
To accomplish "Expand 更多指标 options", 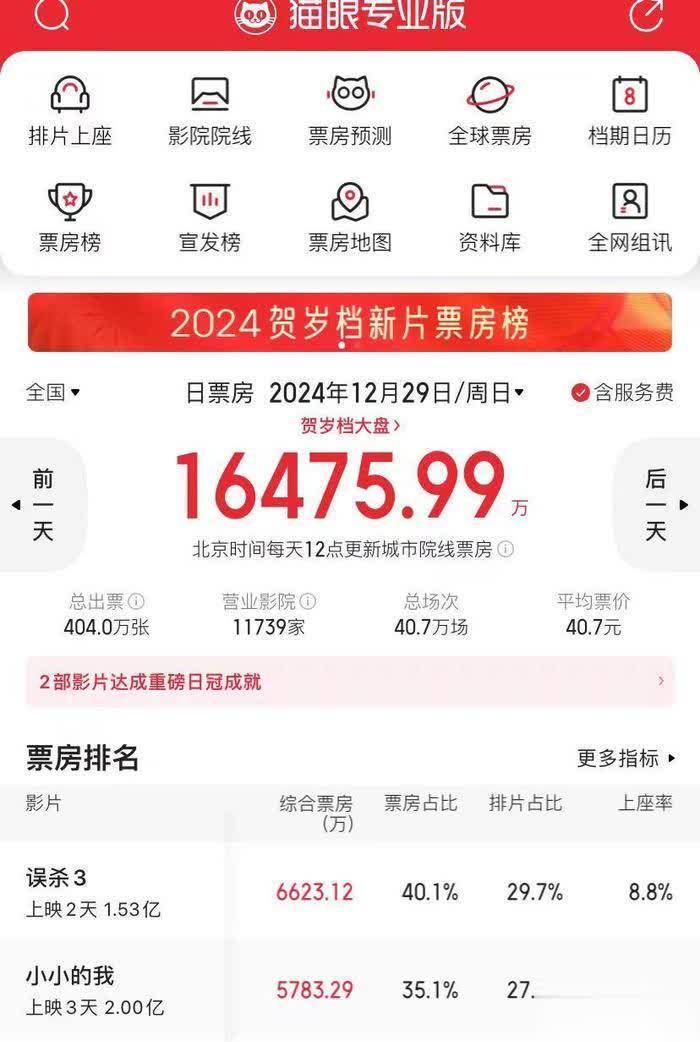I will coord(626,758).
